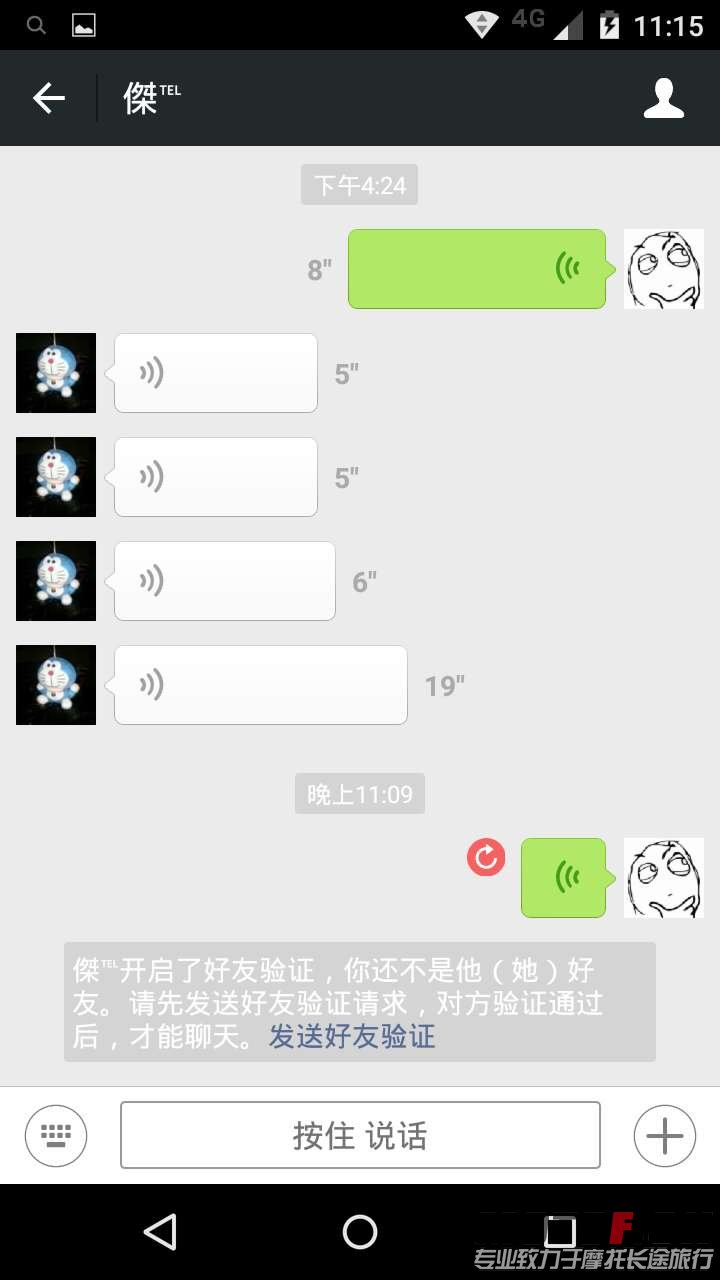Image resolution: width=720 pixels, height=1280 pixels.
Task: Tap the 按住 说话 button
Action: [360, 1135]
